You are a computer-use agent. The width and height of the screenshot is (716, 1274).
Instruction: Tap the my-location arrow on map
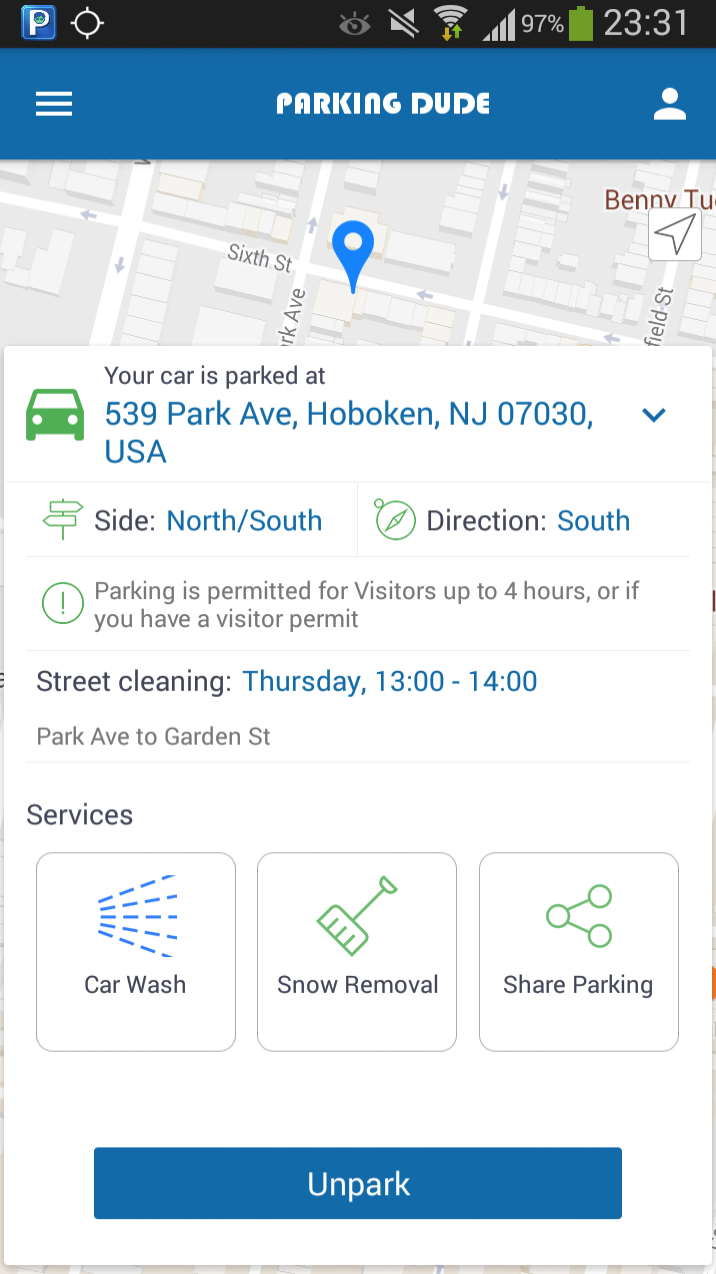coord(675,235)
